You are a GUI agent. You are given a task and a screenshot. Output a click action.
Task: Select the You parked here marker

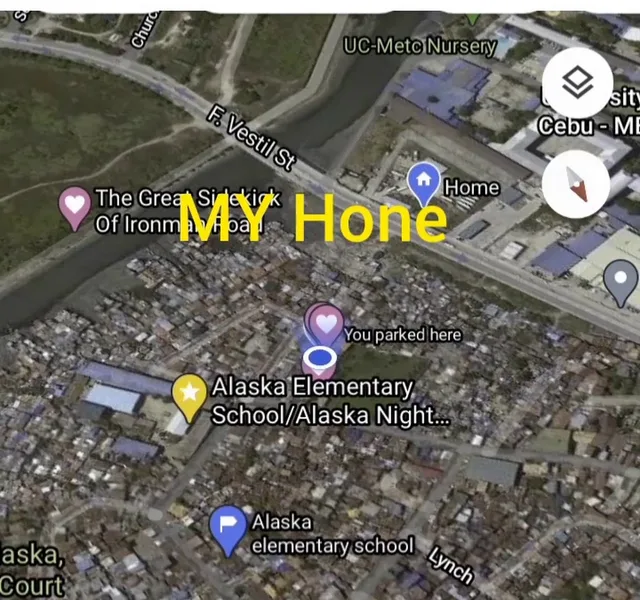point(325,326)
